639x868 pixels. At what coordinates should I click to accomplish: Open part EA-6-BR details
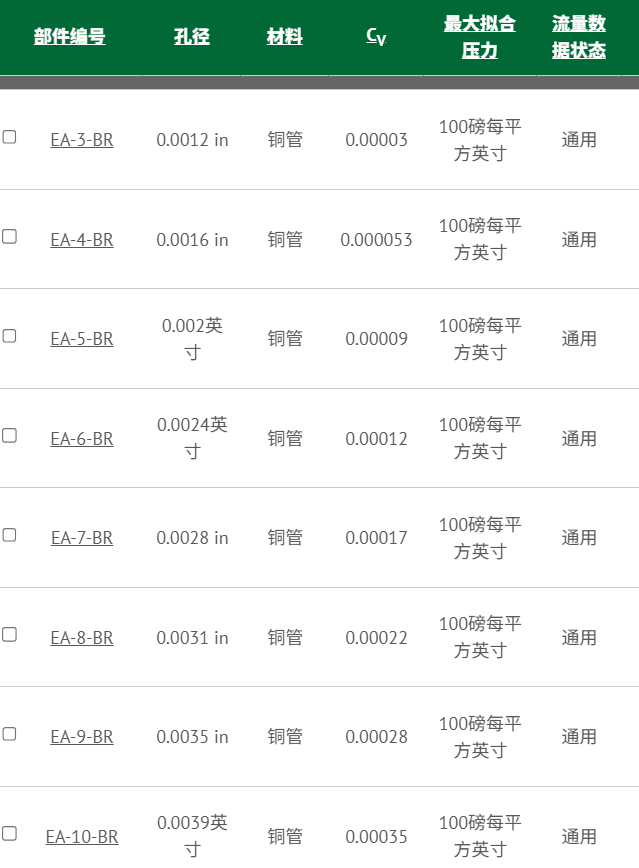click(x=82, y=439)
